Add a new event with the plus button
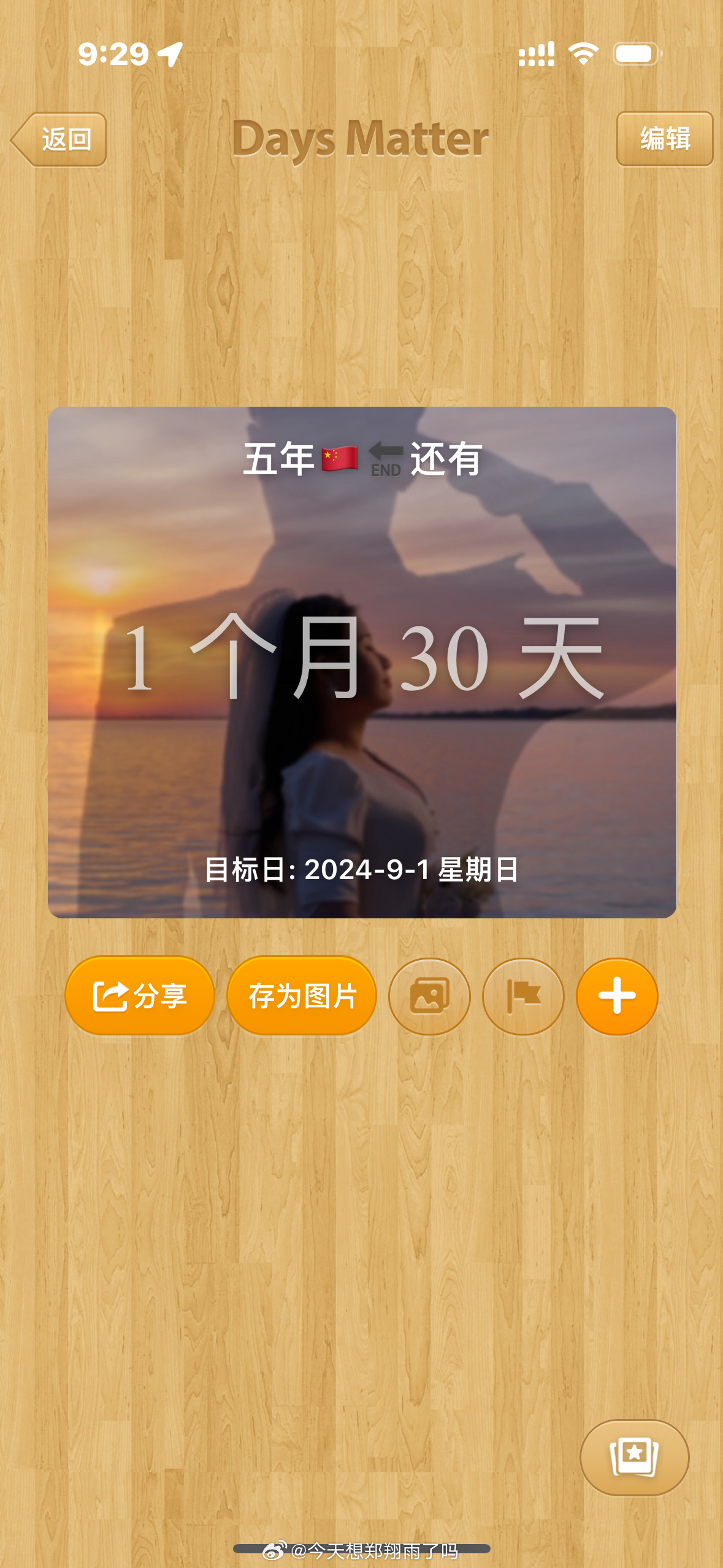The width and height of the screenshot is (723, 1568). coord(617,996)
